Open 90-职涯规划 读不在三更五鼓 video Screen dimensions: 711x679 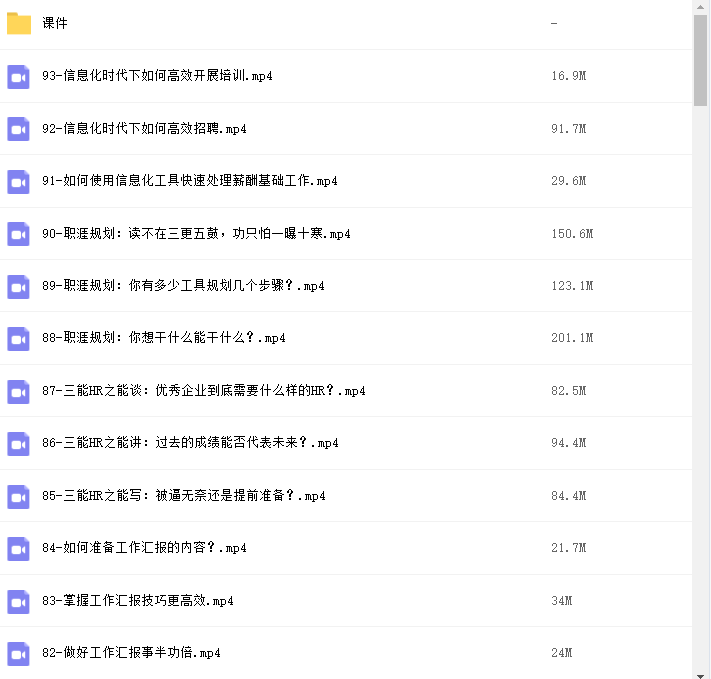(196, 234)
